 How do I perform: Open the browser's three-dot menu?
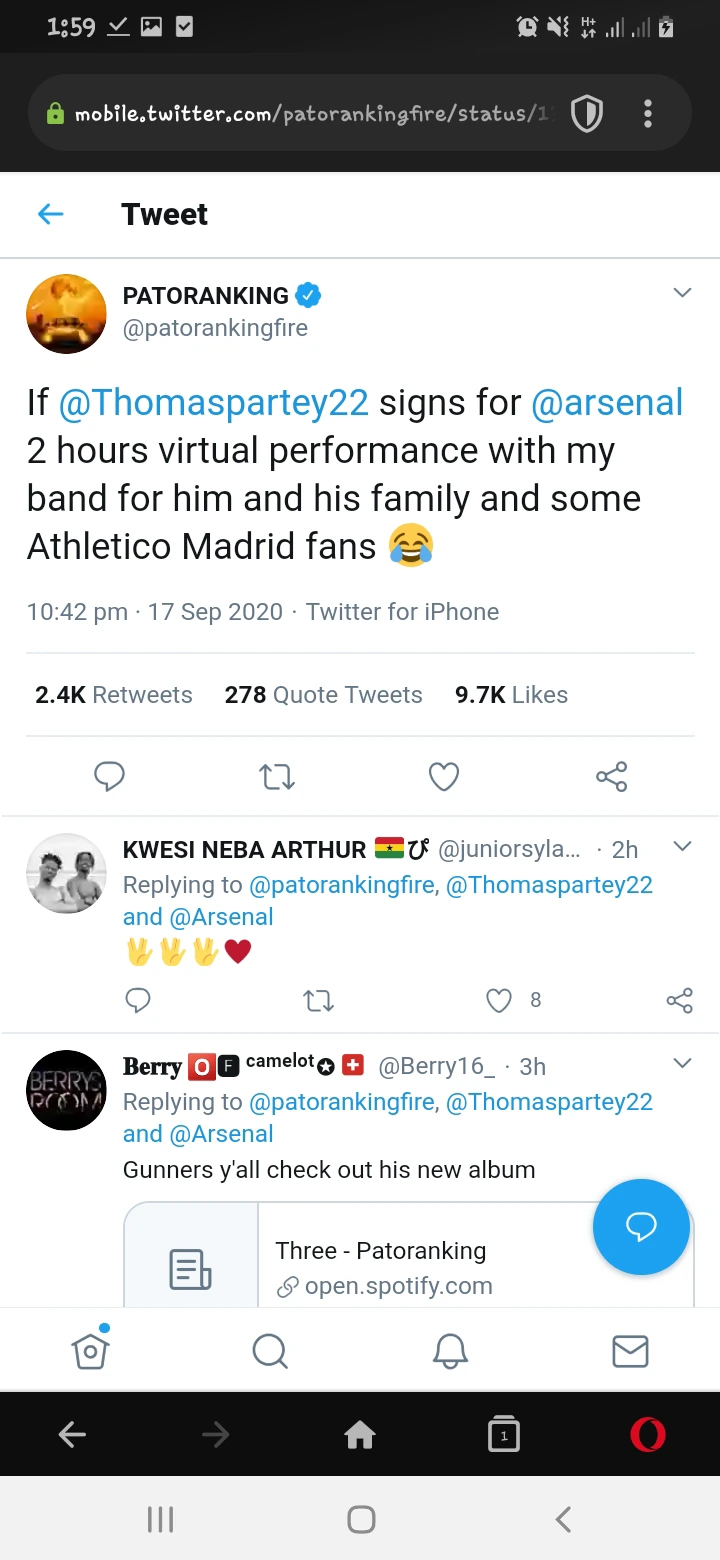[648, 114]
